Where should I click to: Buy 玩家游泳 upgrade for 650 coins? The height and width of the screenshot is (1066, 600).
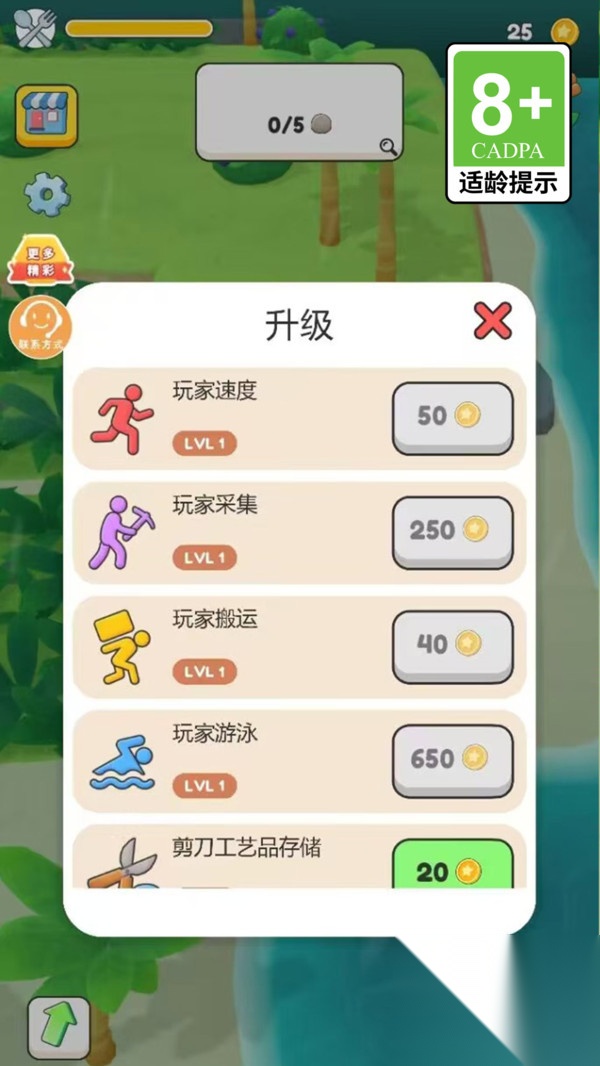pyautogui.click(x=453, y=760)
